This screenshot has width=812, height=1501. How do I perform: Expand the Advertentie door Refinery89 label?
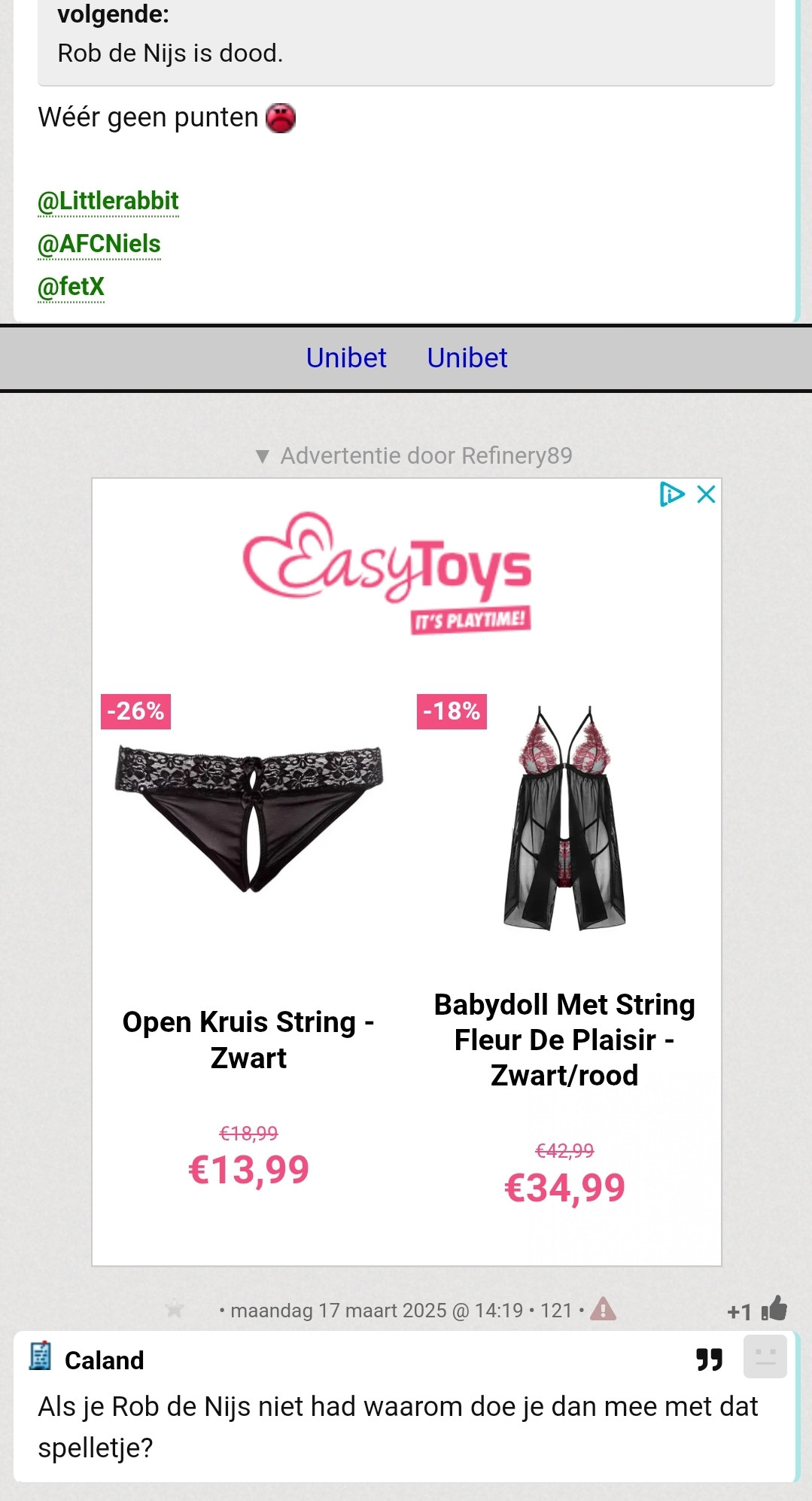414,455
